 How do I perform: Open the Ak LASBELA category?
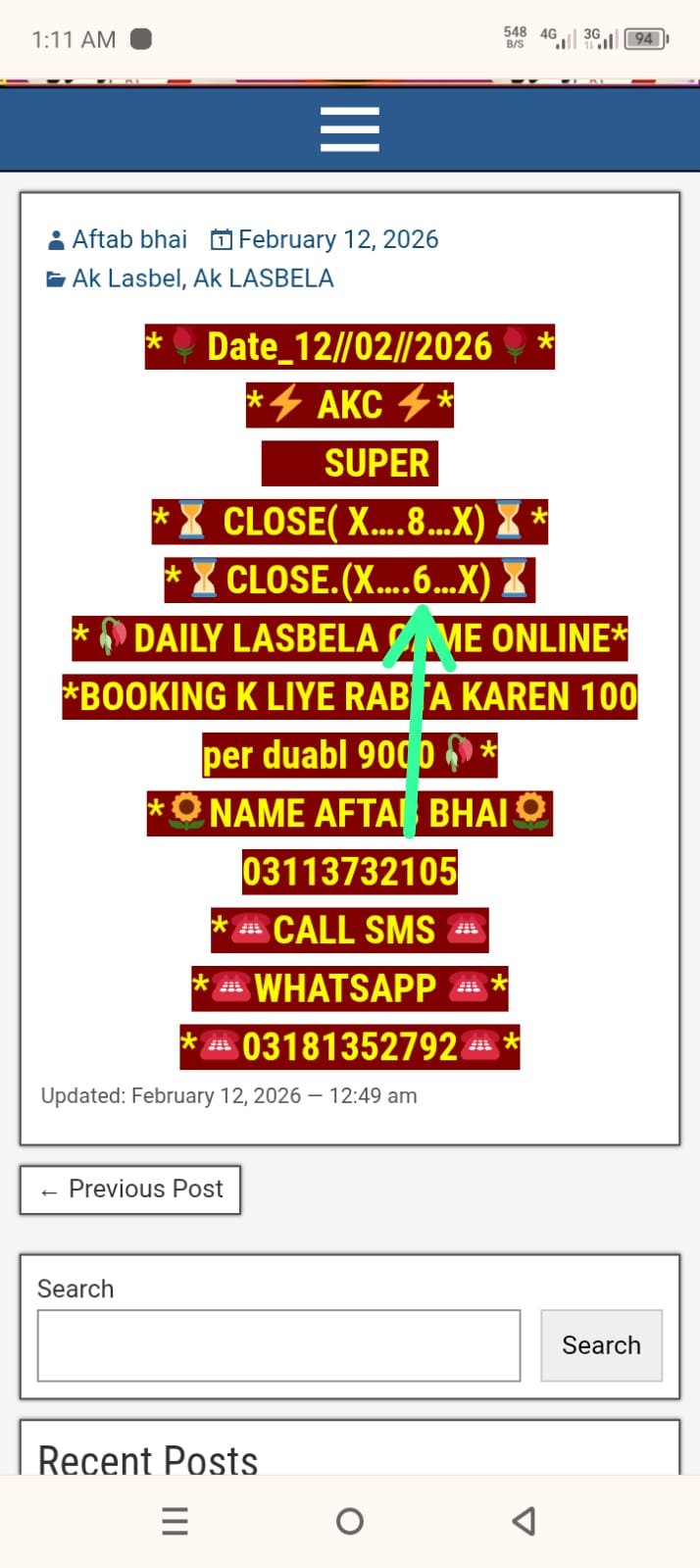264,278
